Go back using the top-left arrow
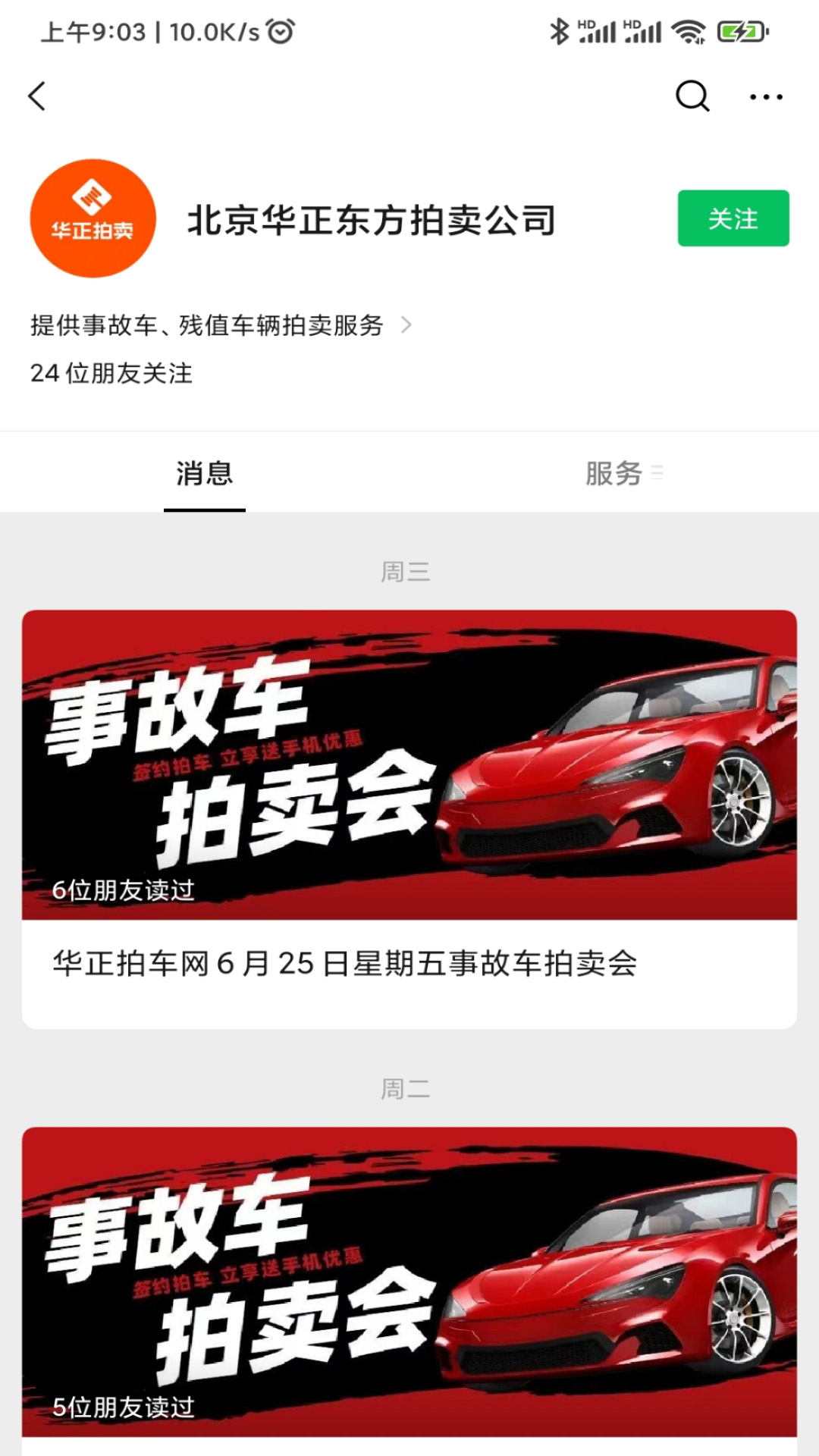 (x=37, y=96)
